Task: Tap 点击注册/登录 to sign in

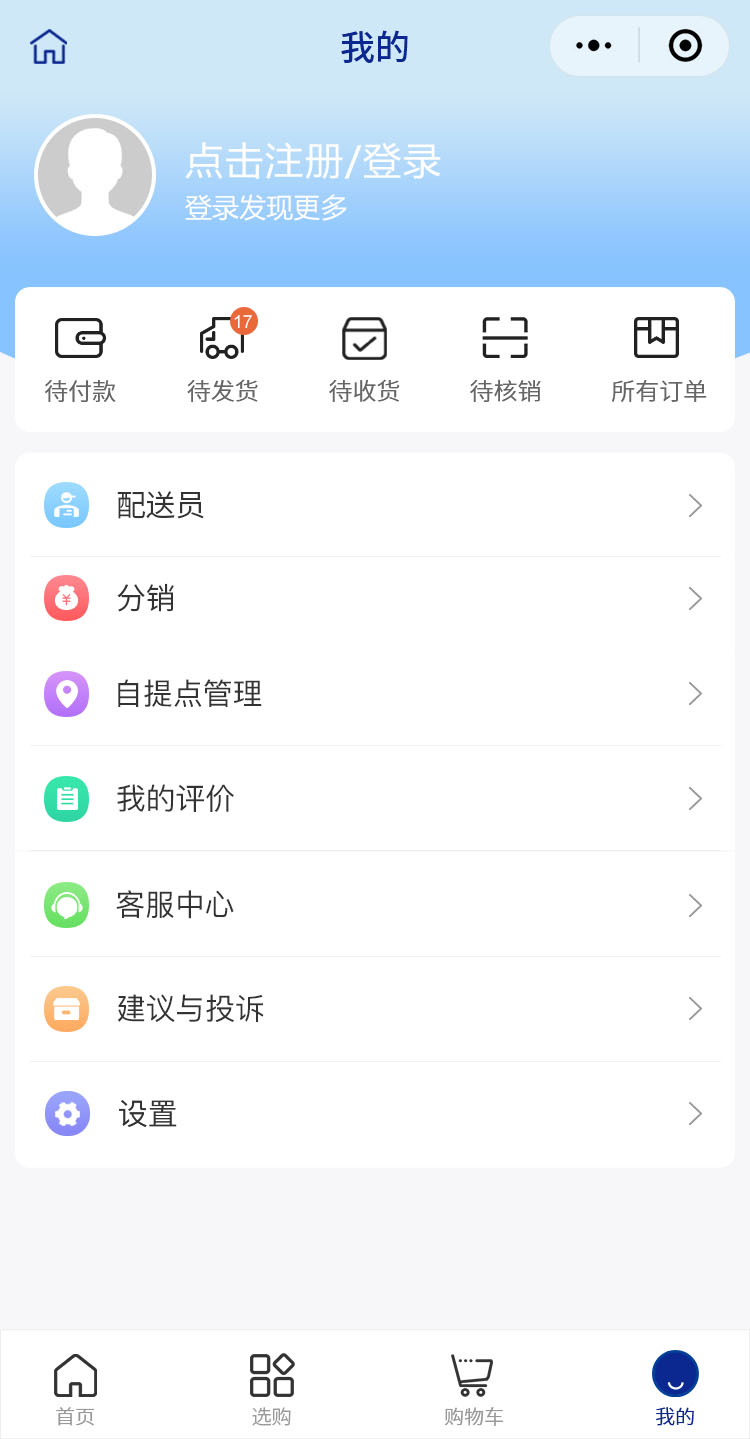Action: point(313,162)
